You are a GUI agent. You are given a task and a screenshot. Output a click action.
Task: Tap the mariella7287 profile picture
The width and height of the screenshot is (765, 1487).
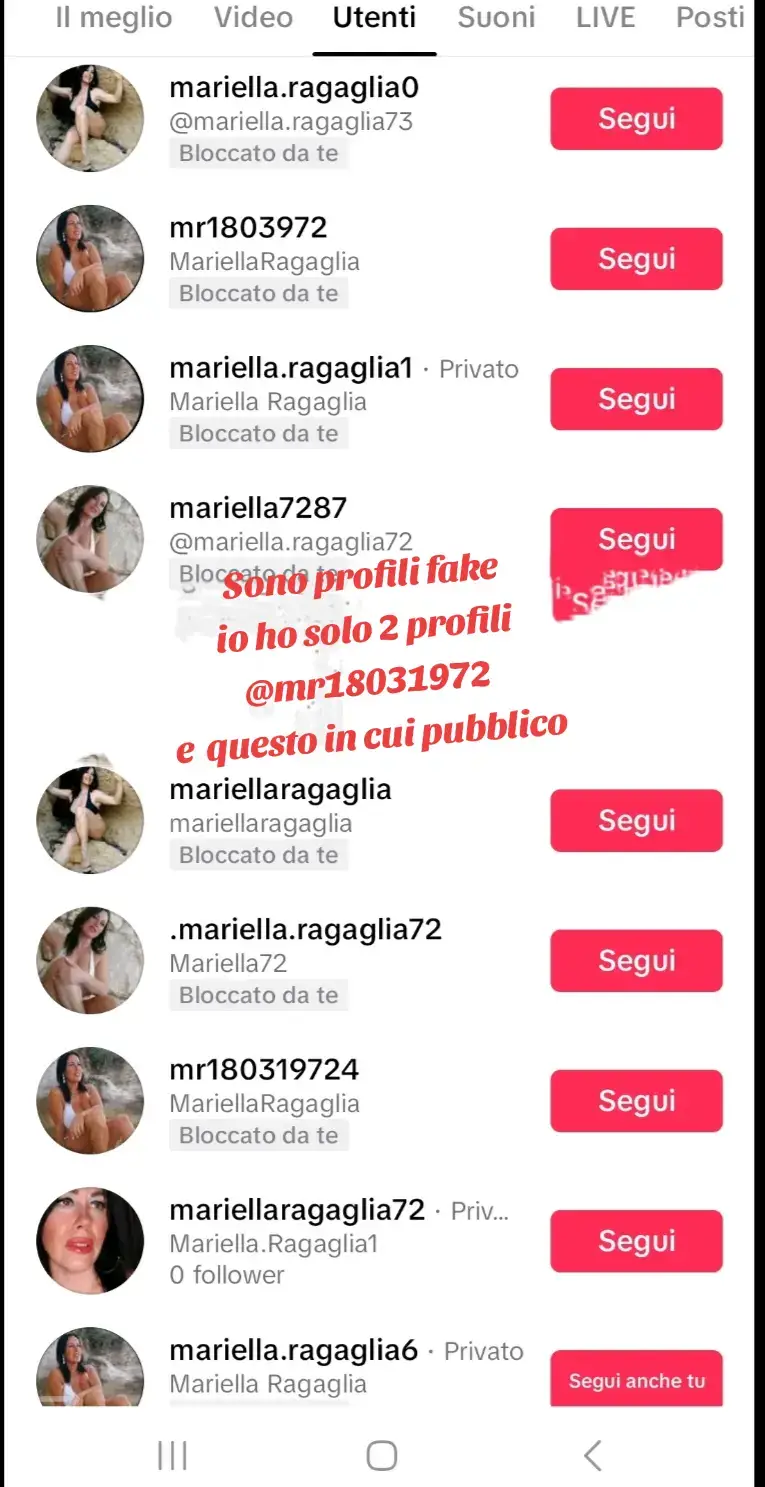click(90, 539)
